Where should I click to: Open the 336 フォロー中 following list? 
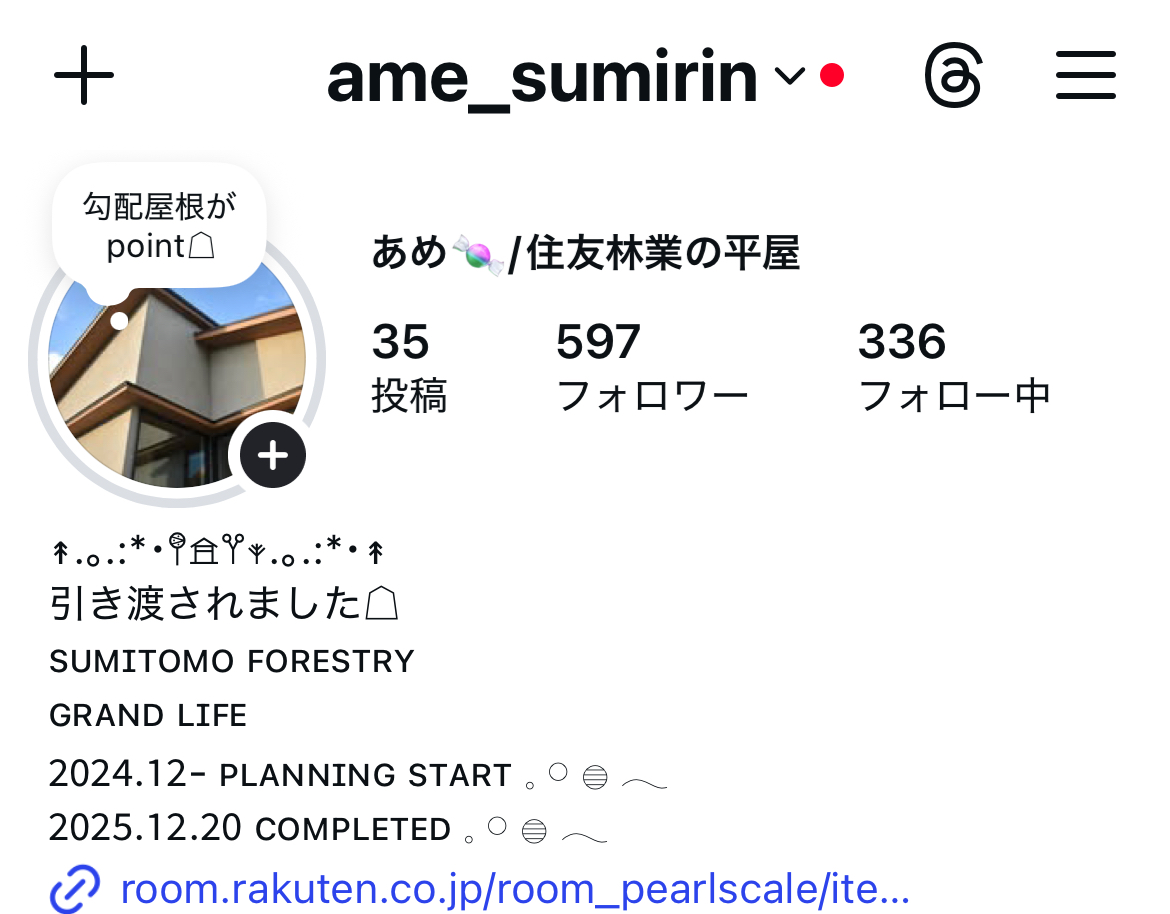[x=953, y=368]
